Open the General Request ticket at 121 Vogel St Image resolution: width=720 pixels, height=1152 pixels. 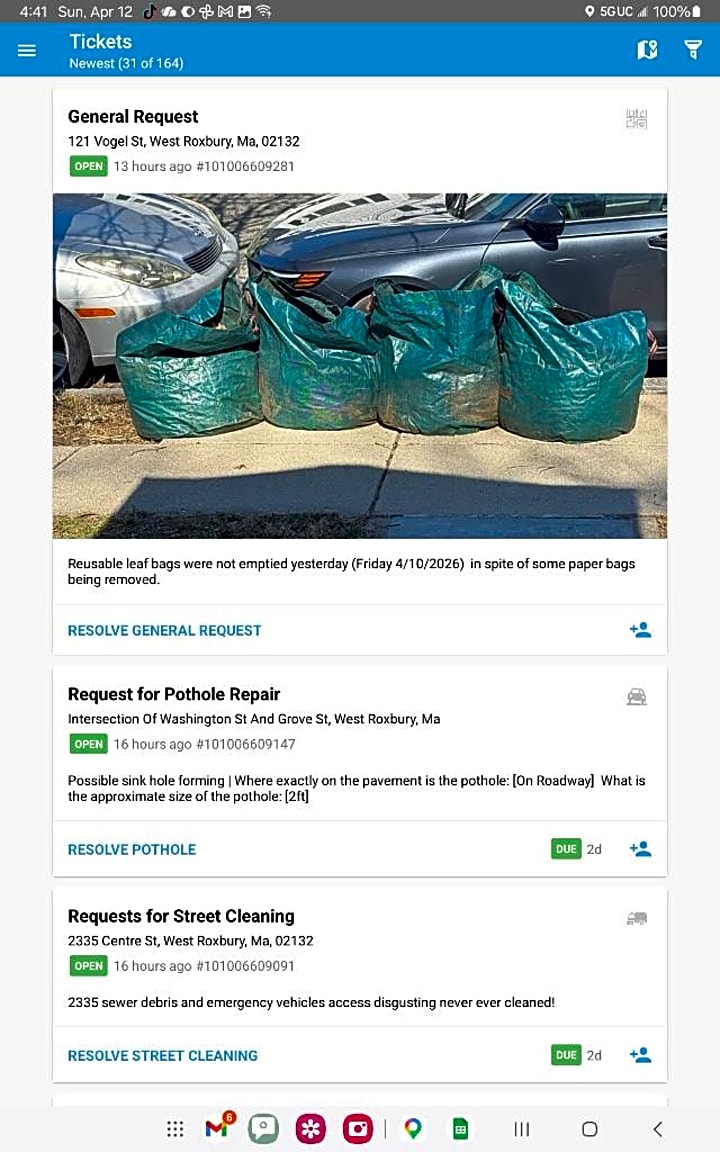134,117
